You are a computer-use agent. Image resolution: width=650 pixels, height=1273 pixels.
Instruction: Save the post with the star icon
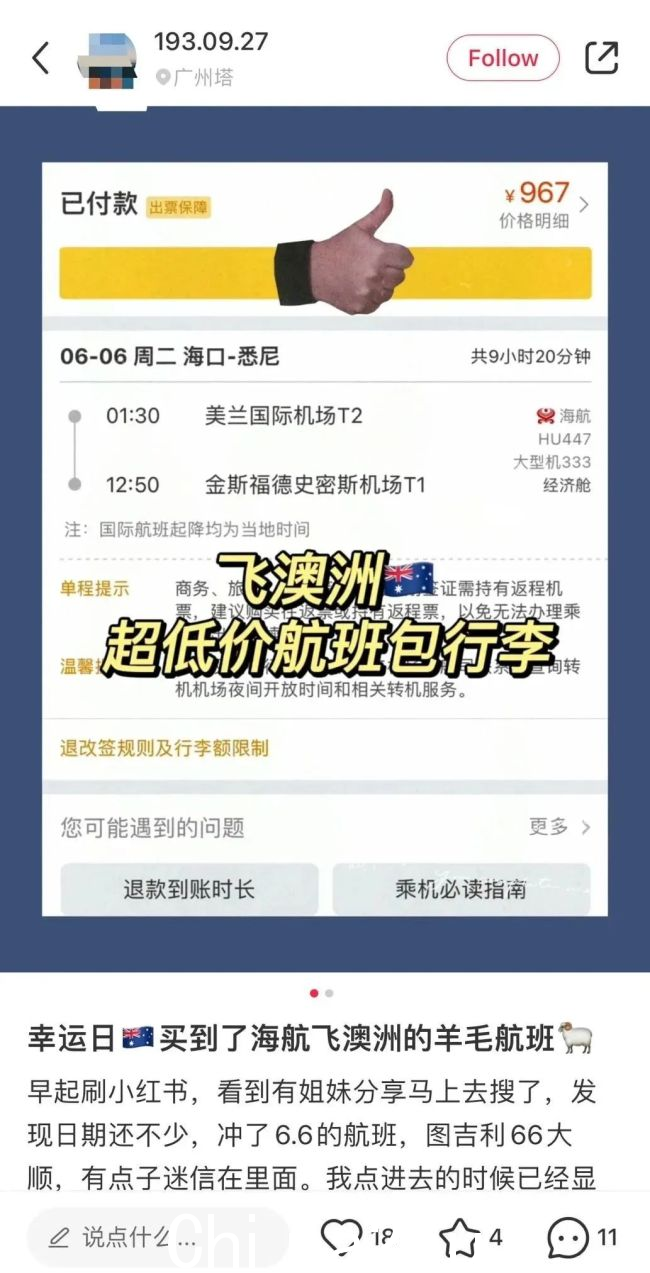(x=459, y=1238)
